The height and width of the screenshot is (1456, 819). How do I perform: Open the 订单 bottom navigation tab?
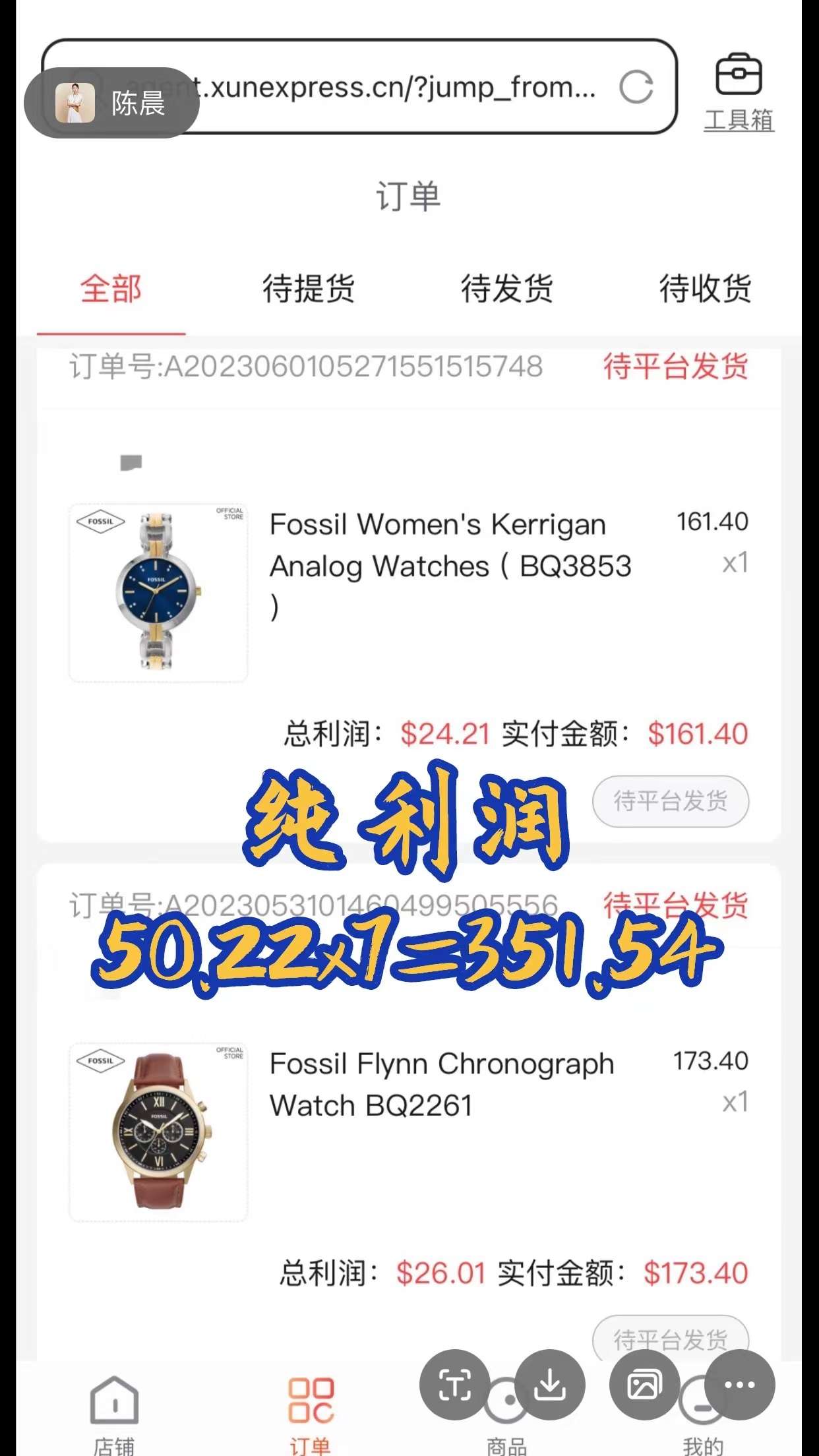click(311, 1415)
